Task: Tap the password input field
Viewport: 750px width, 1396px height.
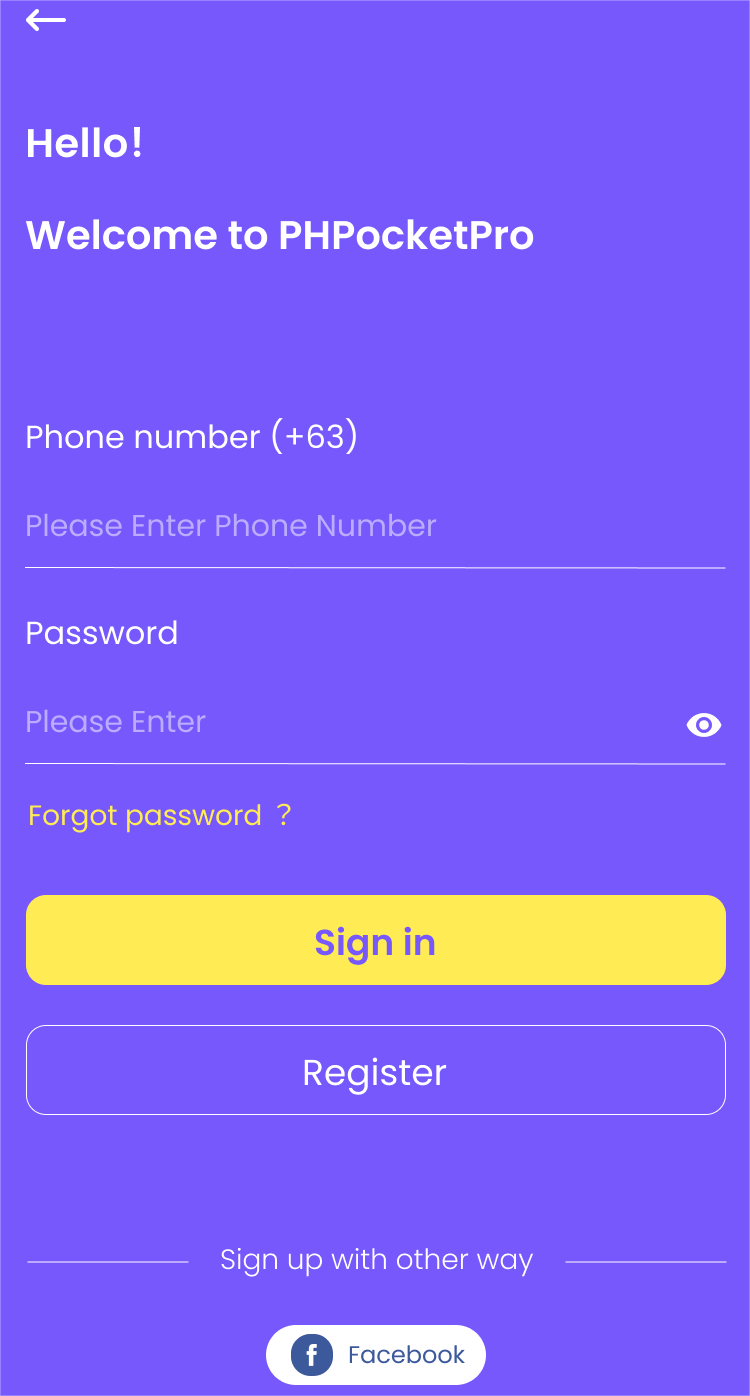Action: 350,722
